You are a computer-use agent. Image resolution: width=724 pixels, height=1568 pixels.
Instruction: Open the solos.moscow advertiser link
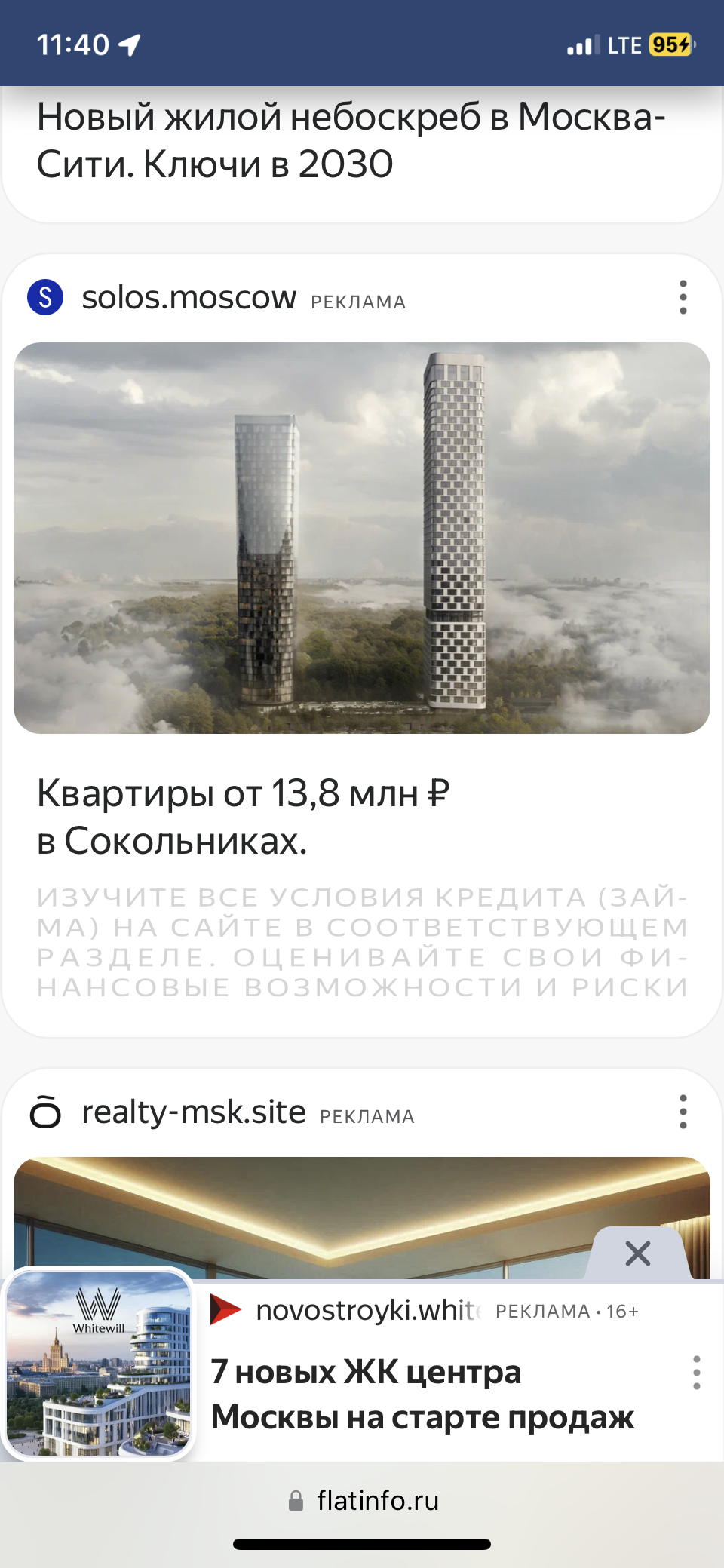(x=189, y=298)
